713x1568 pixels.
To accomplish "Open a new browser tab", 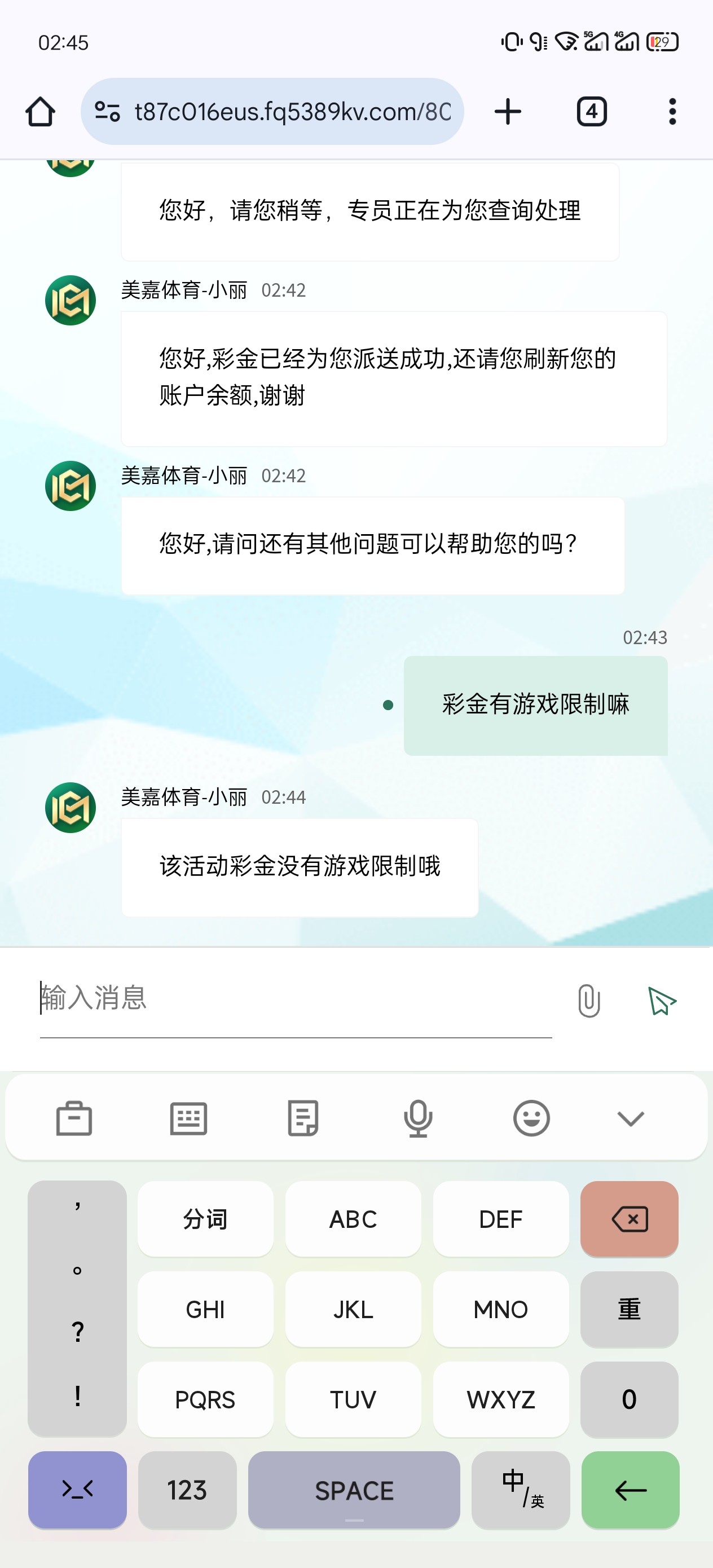I will click(507, 112).
